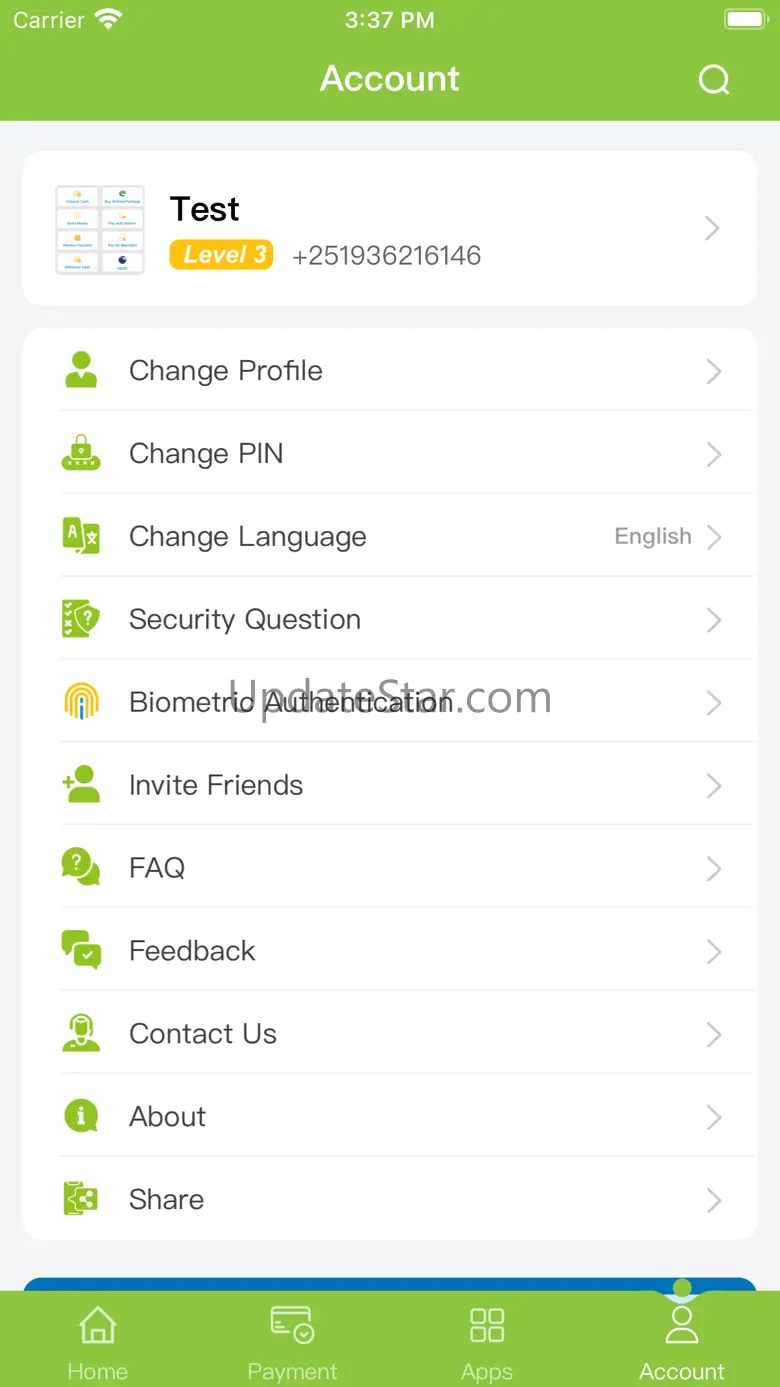View the FAQ

click(x=390, y=869)
